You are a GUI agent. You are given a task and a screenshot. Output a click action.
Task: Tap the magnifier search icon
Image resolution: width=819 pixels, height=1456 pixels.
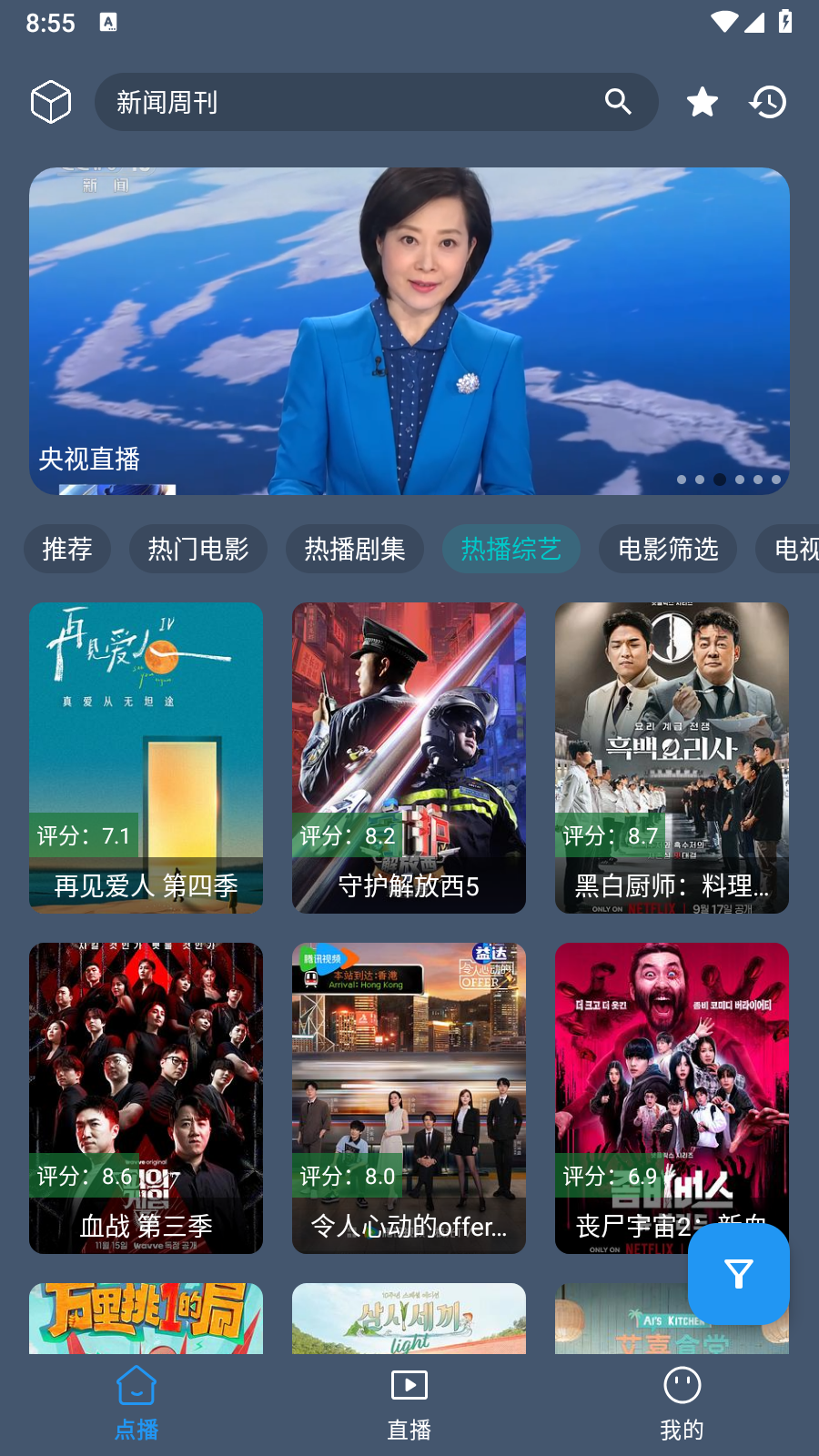[x=618, y=102]
